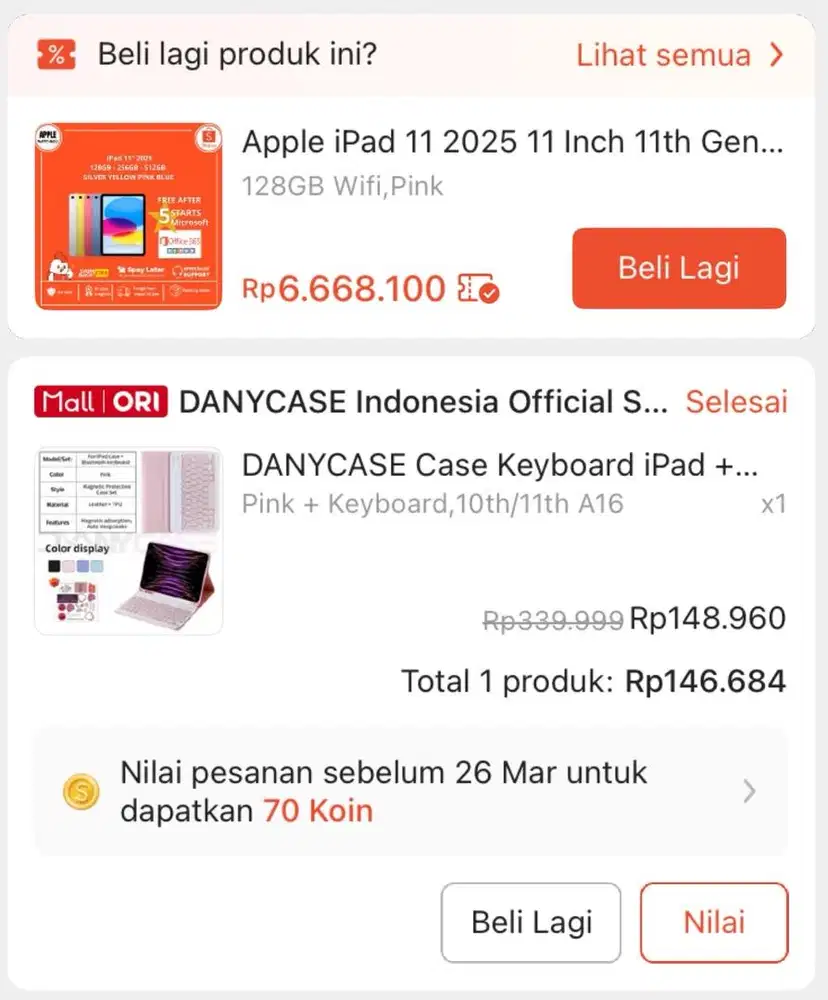Open the DANYCASE keyboard product thumbnail
This screenshot has height=1000, width=828.
pos(128,537)
